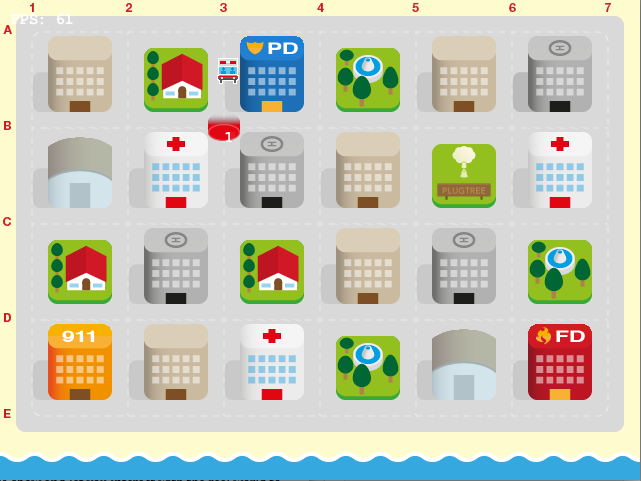Tap the blue PD police building
Viewport: 641px width, 481px height.
click(271, 73)
